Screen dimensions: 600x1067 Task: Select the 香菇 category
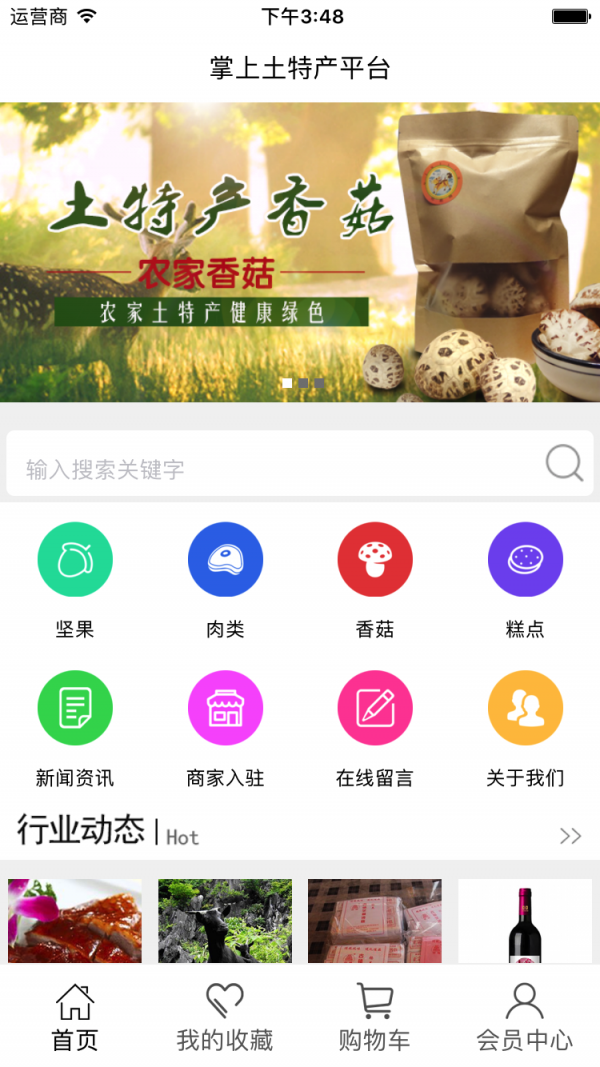click(375, 560)
